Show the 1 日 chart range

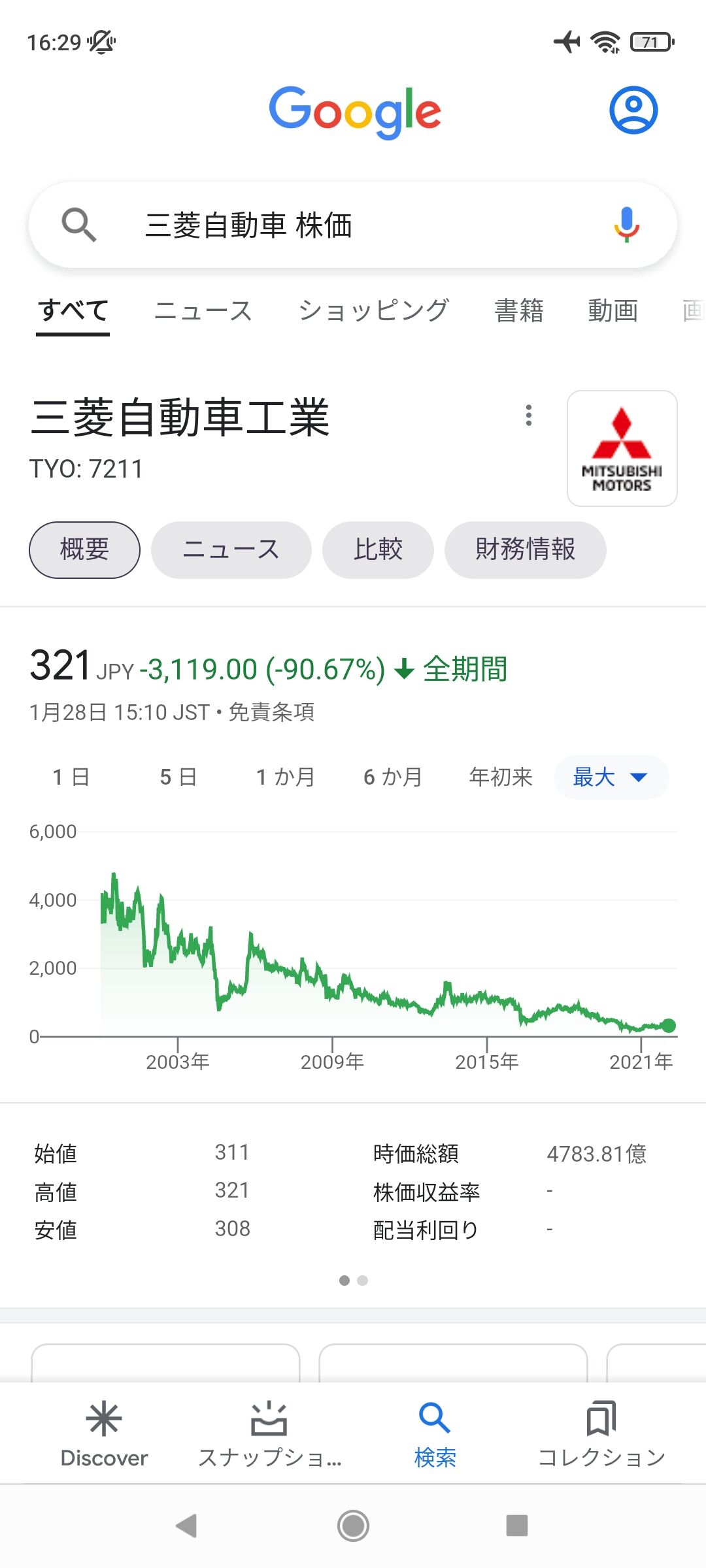71,777
